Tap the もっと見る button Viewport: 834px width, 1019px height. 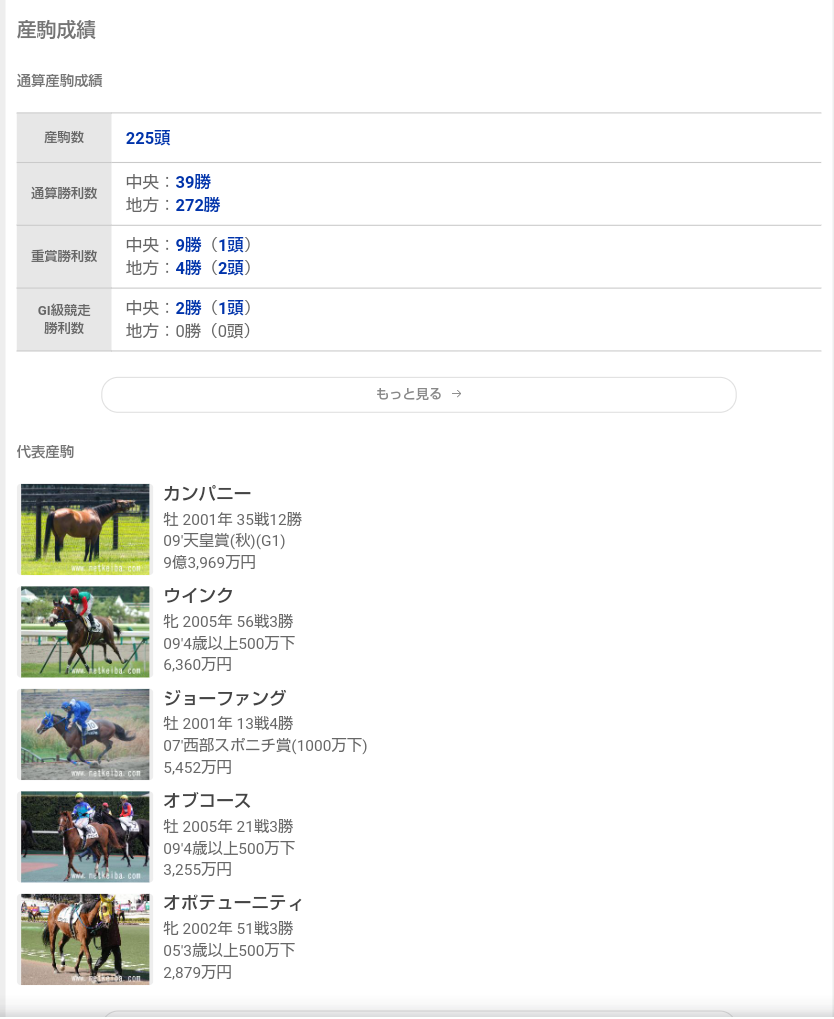pos(418,394)
